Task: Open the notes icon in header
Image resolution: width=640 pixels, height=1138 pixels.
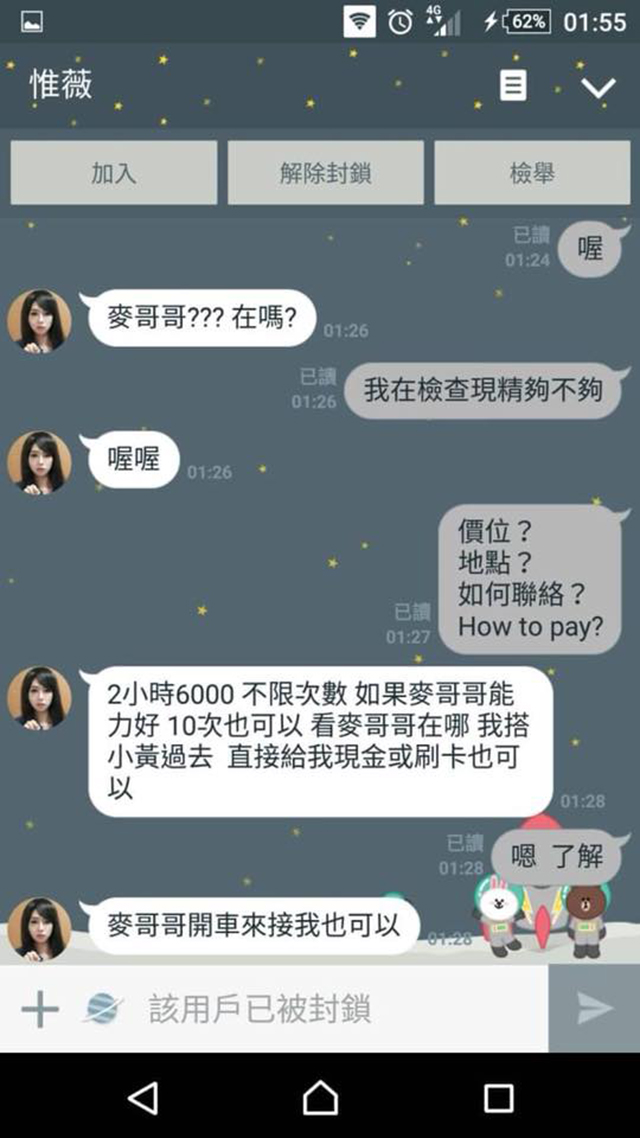Action: [513, 86]
